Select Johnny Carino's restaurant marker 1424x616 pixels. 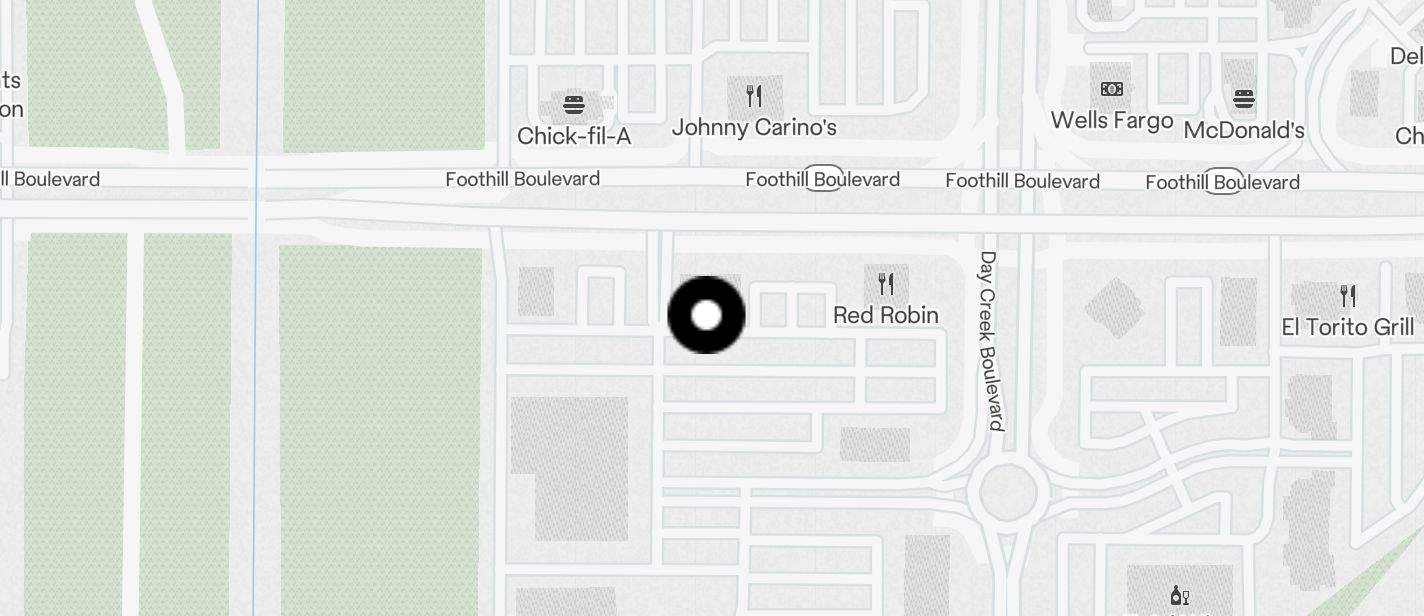754,97
